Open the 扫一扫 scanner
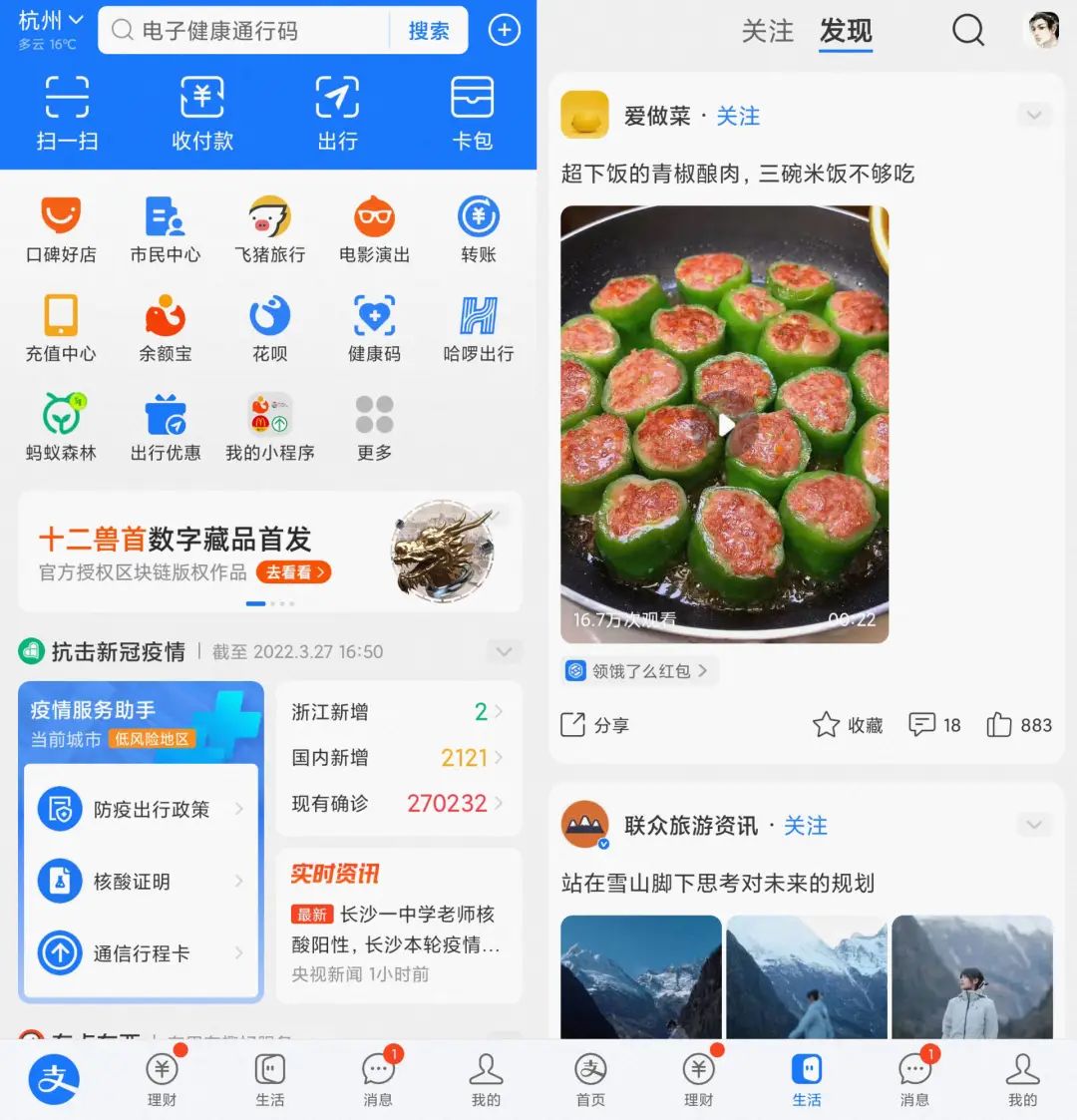The image size is (1077, 1120). click(67, 113)
